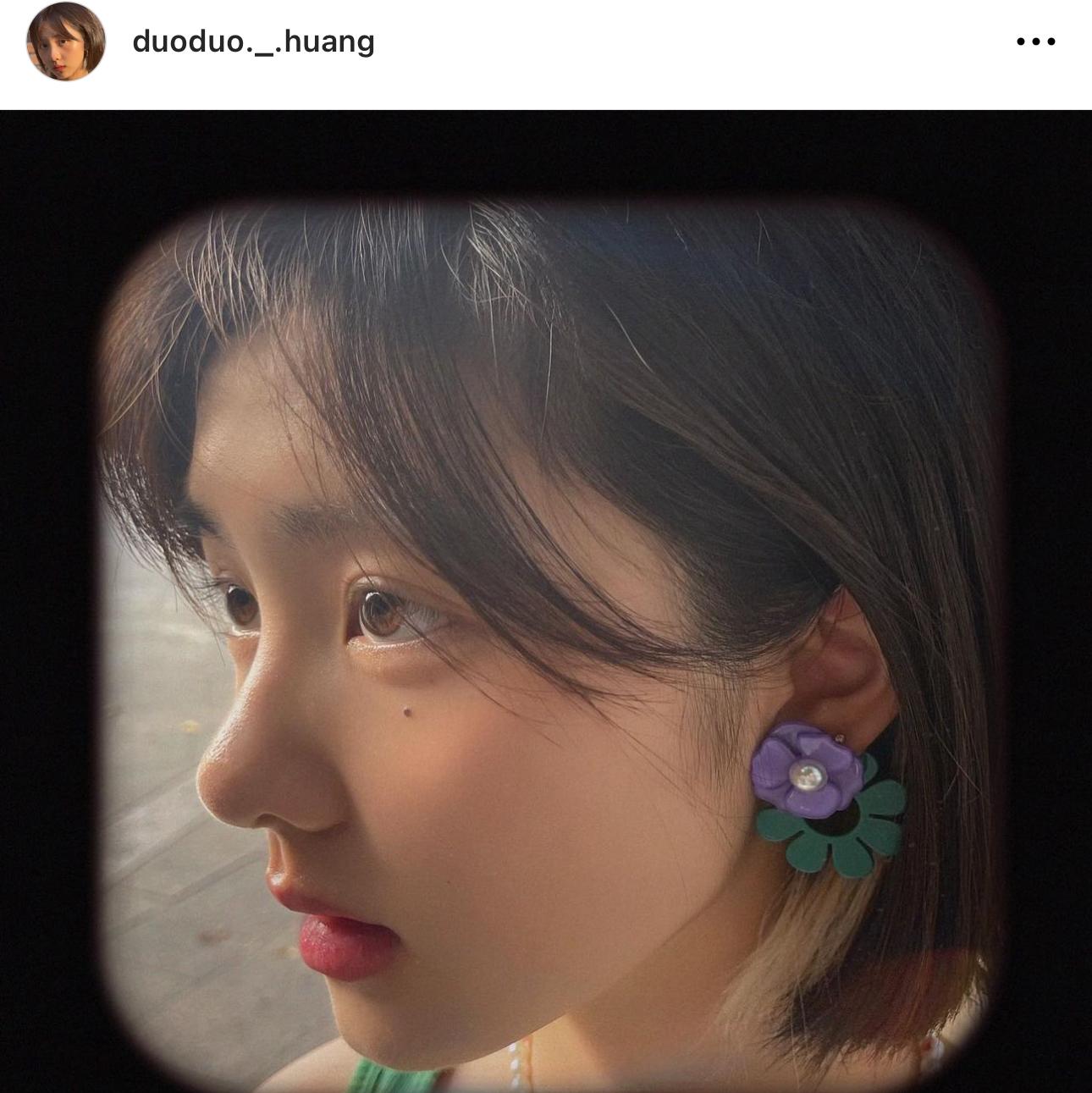Open the duoduo._.huang username link
Screen dimensions: 1092x1093
tap(253, 41)
